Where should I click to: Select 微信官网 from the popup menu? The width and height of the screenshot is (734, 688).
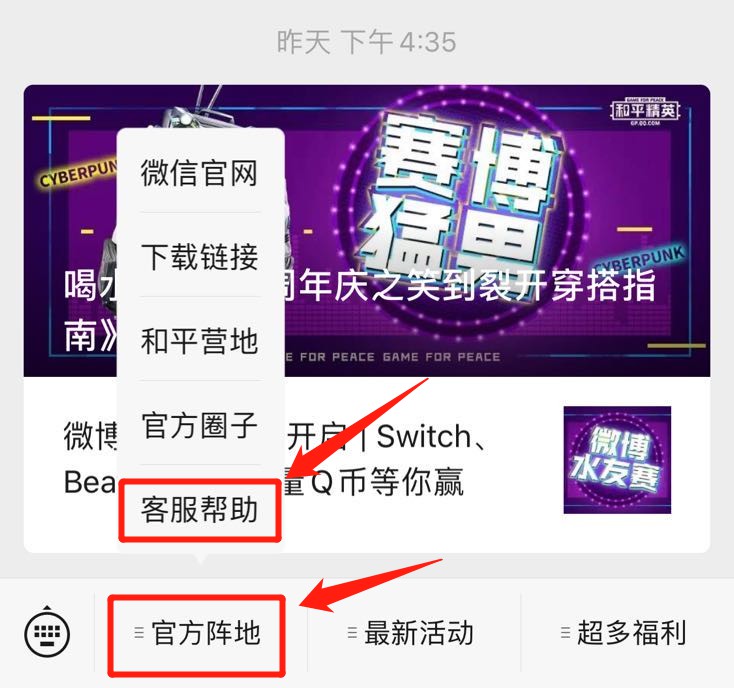tap(199, 173)
